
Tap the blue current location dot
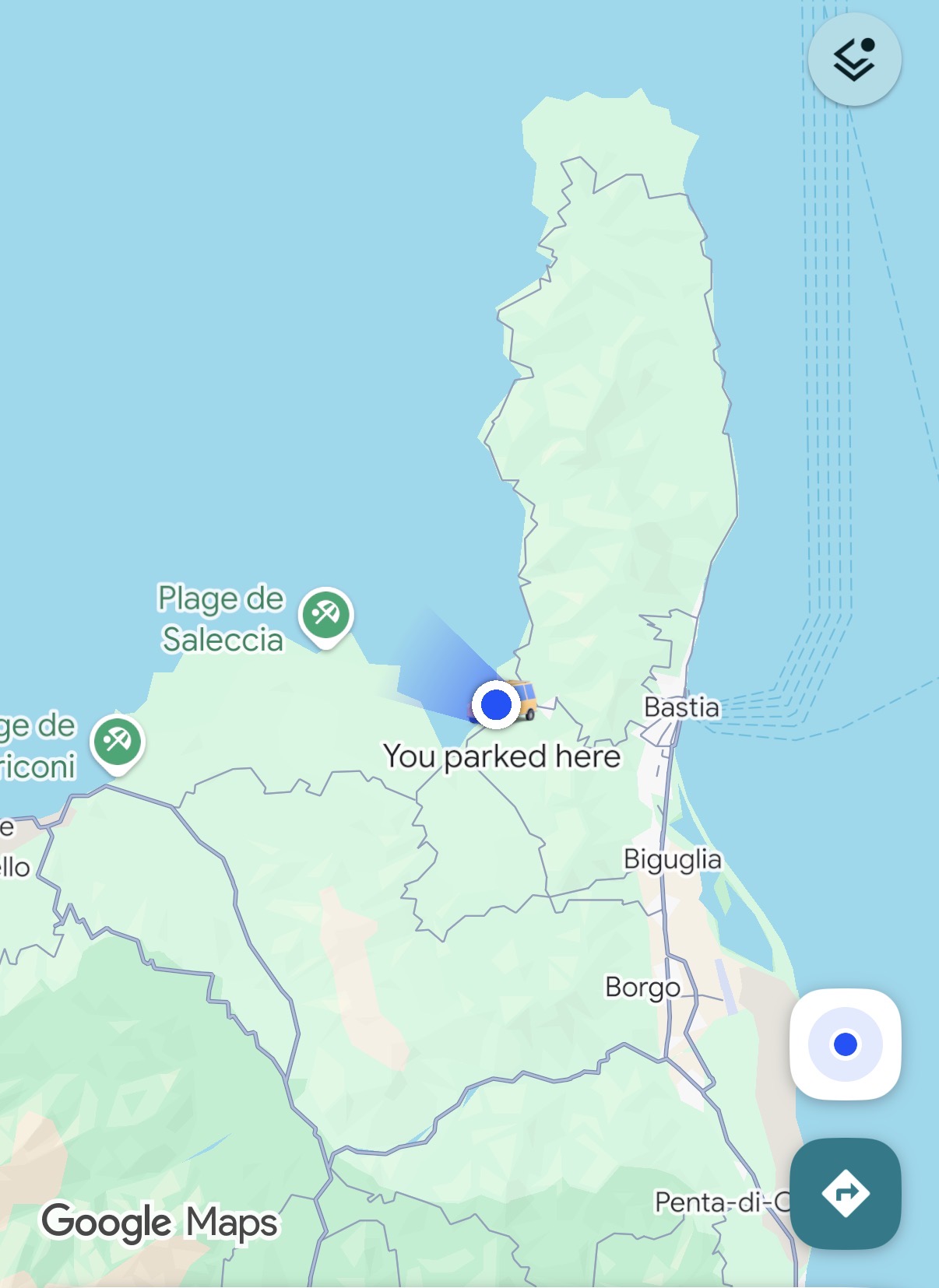496,704
